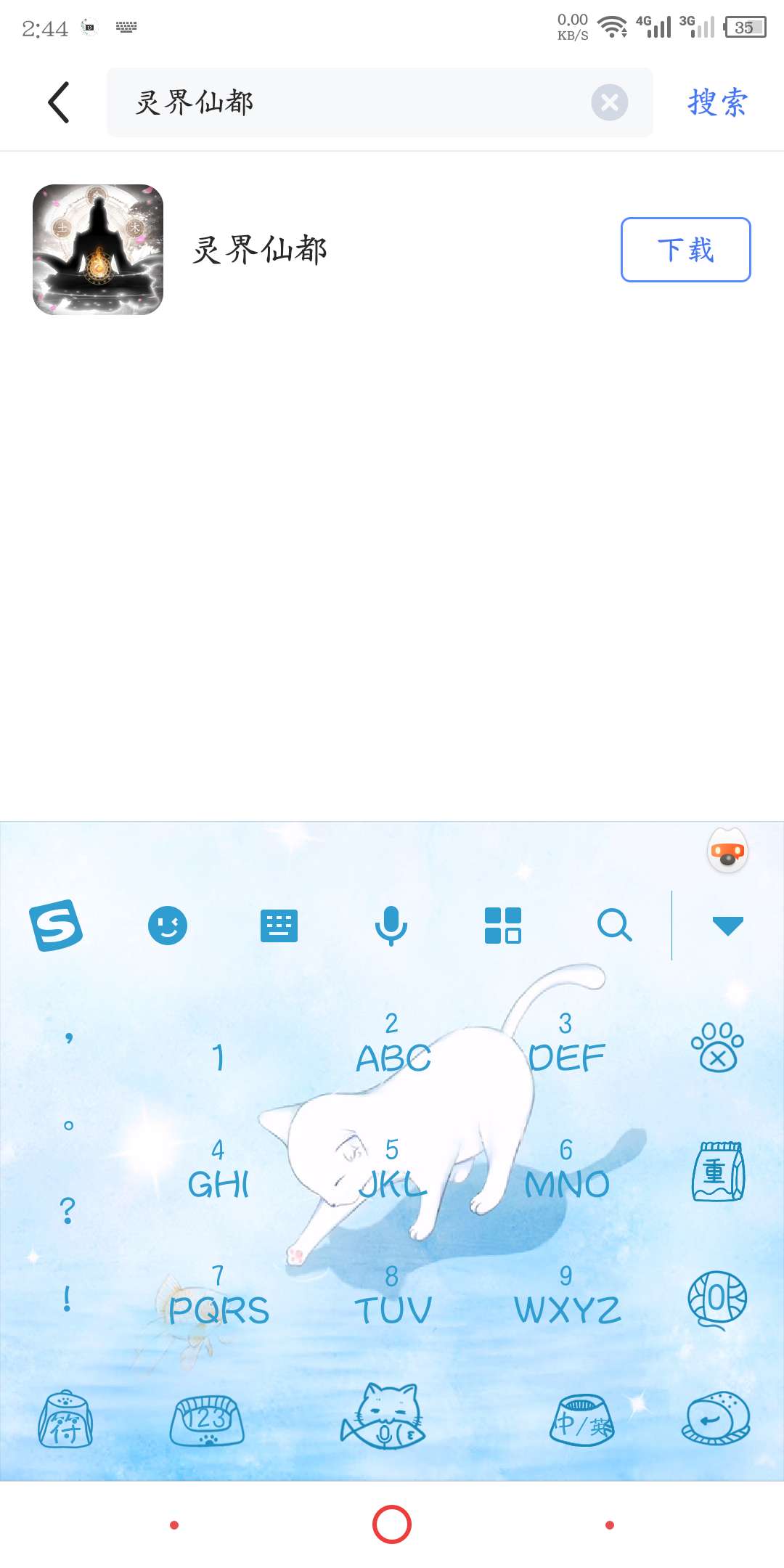Screen dimensions: 784x1568
Task: Open the emoji panel on keyboard
Action: coord(168,926)
